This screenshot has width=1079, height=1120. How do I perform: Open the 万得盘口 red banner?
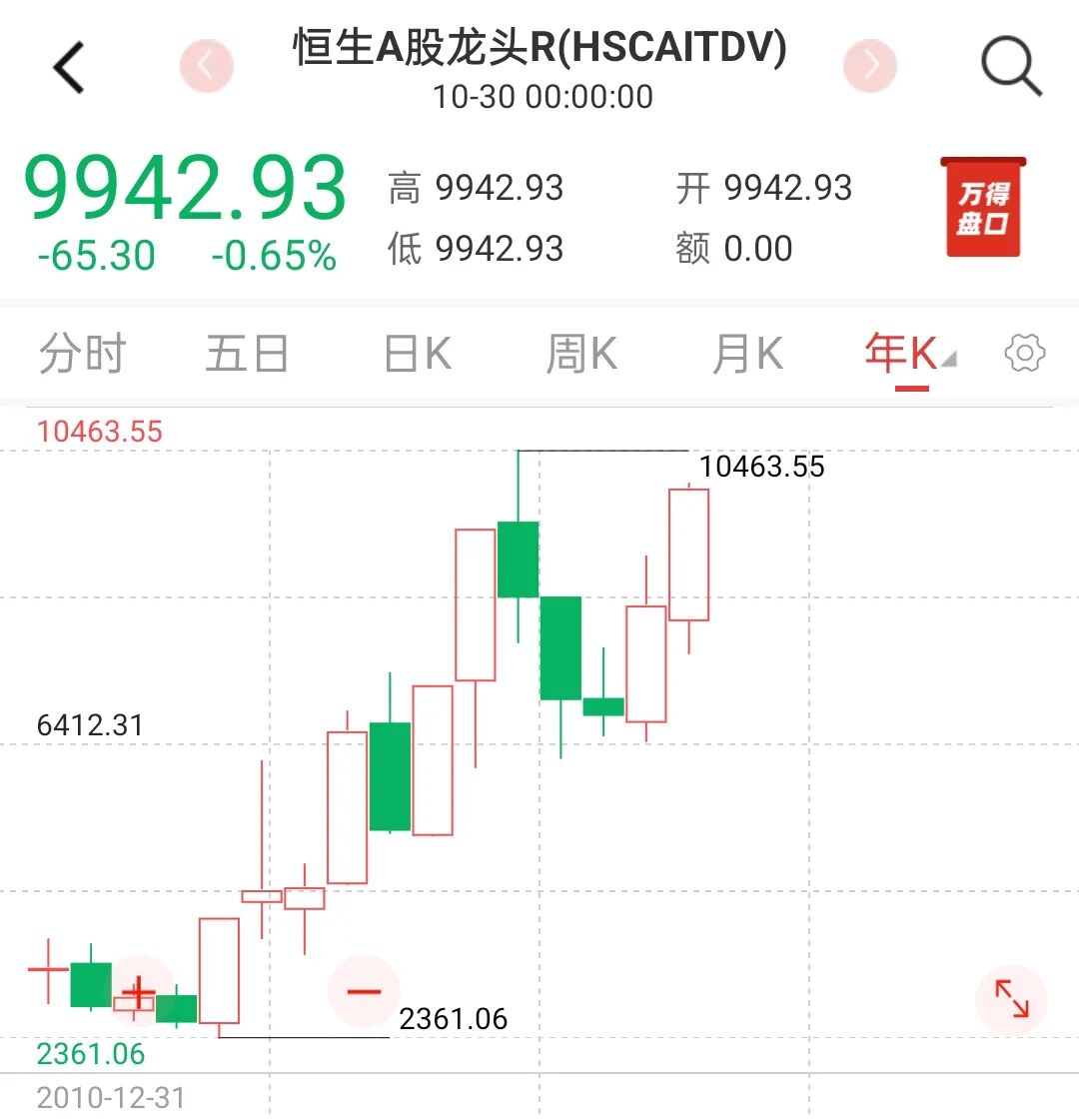click(x=983, y=207)
